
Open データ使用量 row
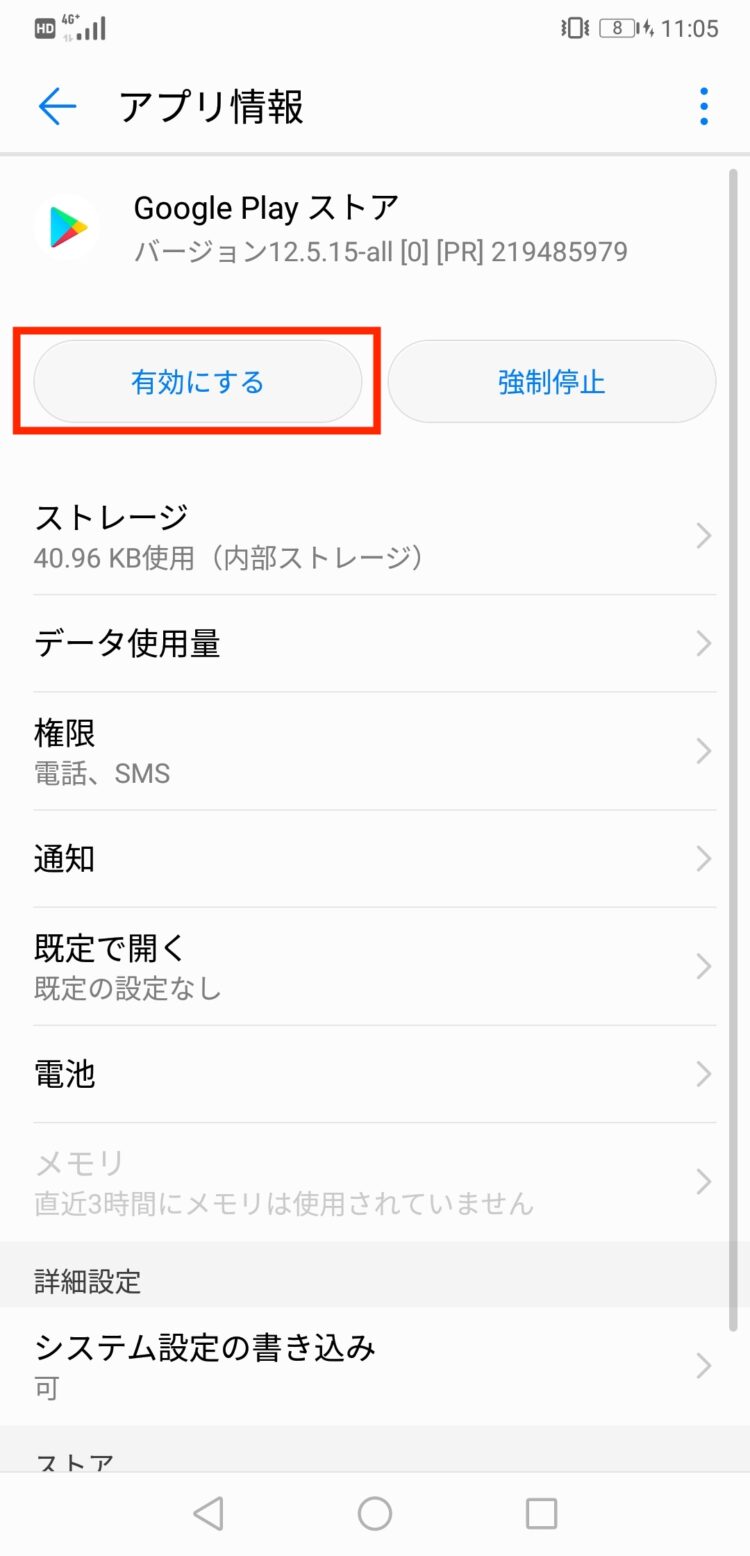point(374,643)
